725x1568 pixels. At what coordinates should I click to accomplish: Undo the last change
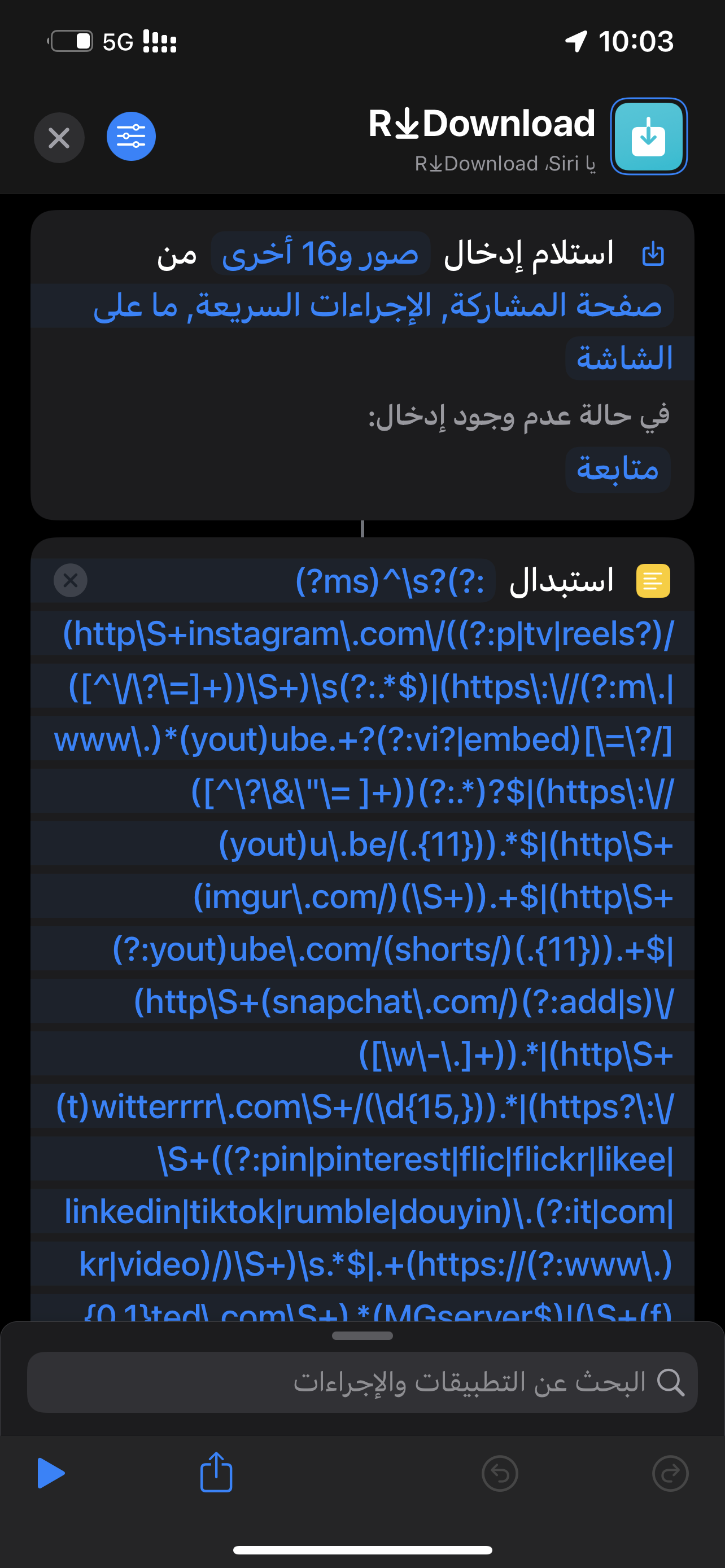click(x=500, y=1474)
